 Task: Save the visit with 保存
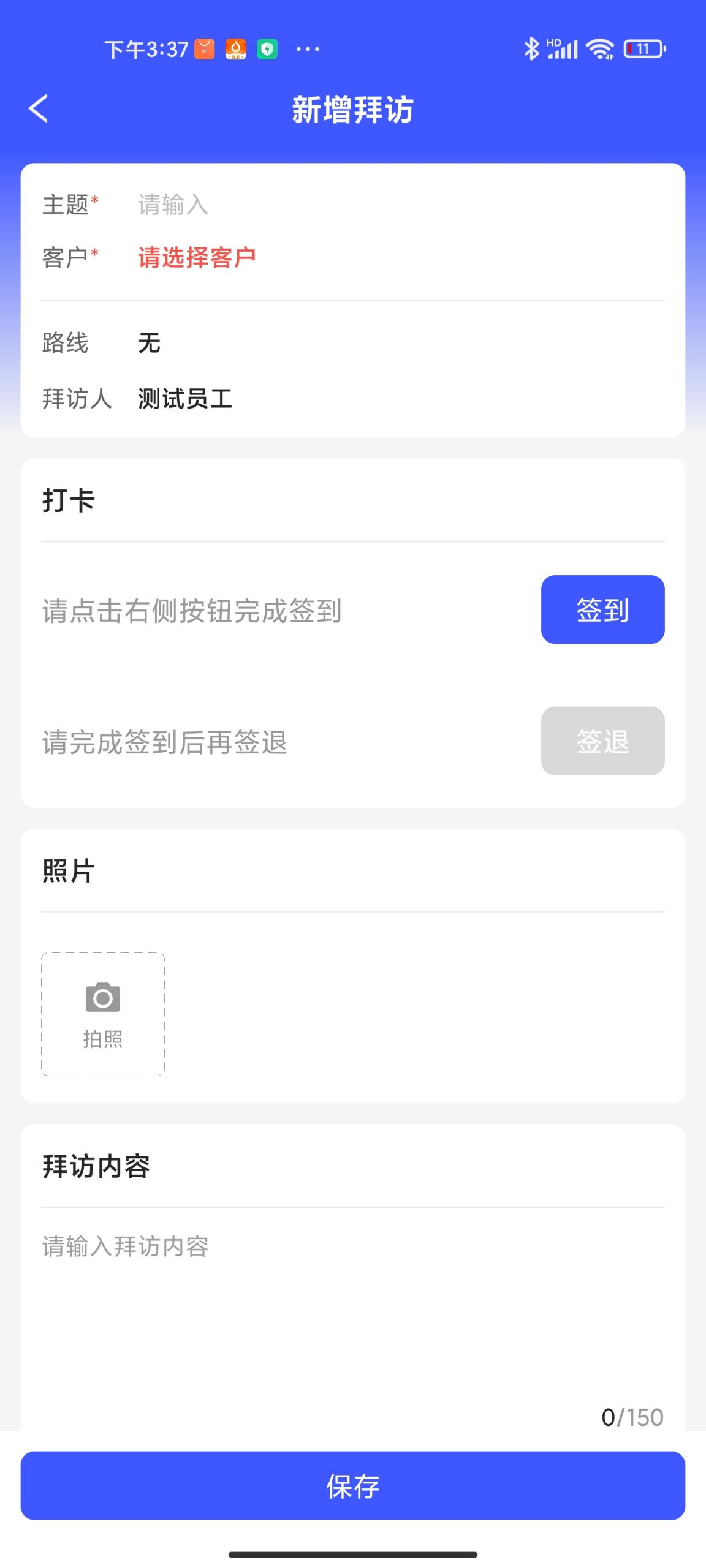coord(352,1485)
